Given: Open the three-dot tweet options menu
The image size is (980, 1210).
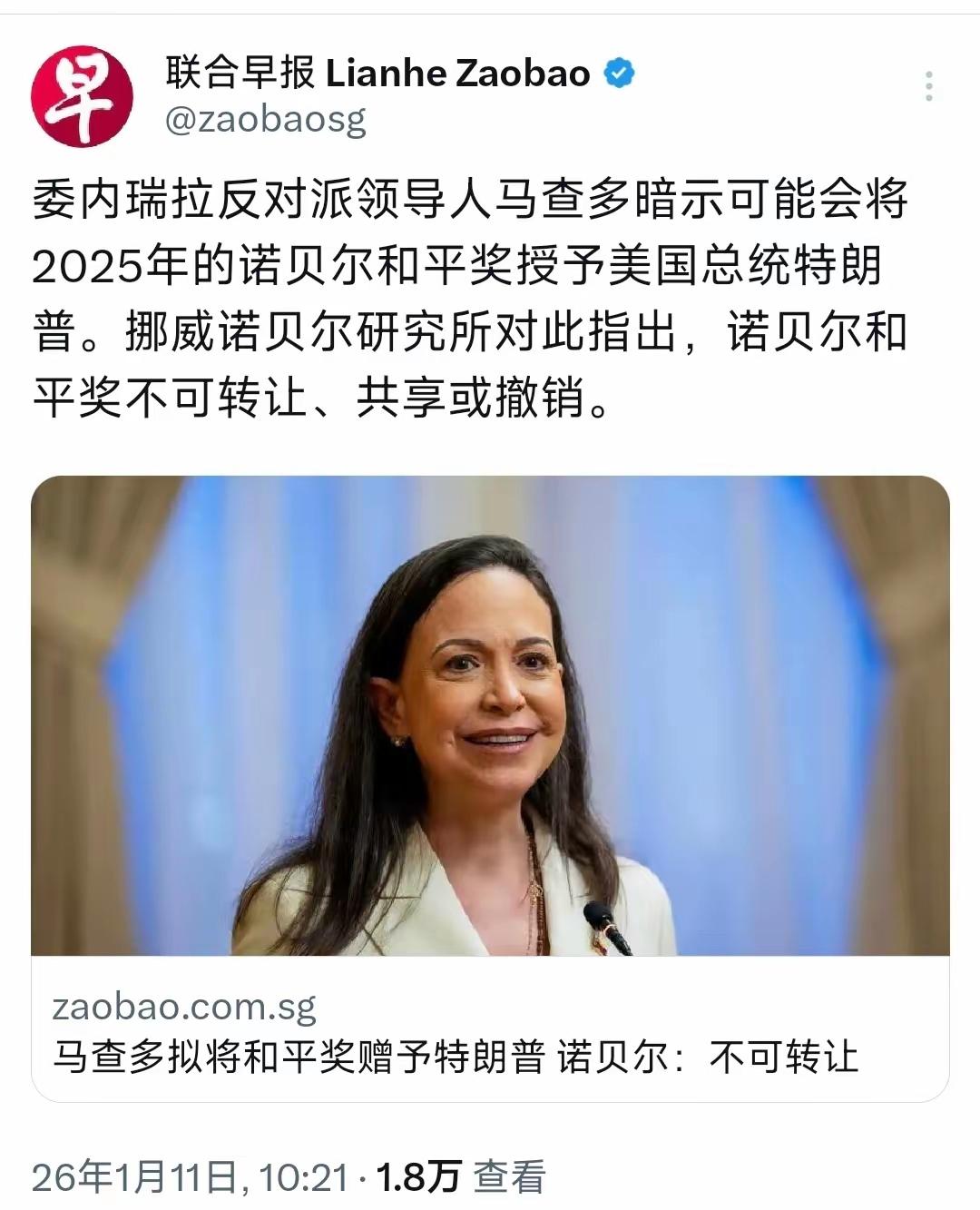Looking at the screenshot, I should tap(929, 86).
